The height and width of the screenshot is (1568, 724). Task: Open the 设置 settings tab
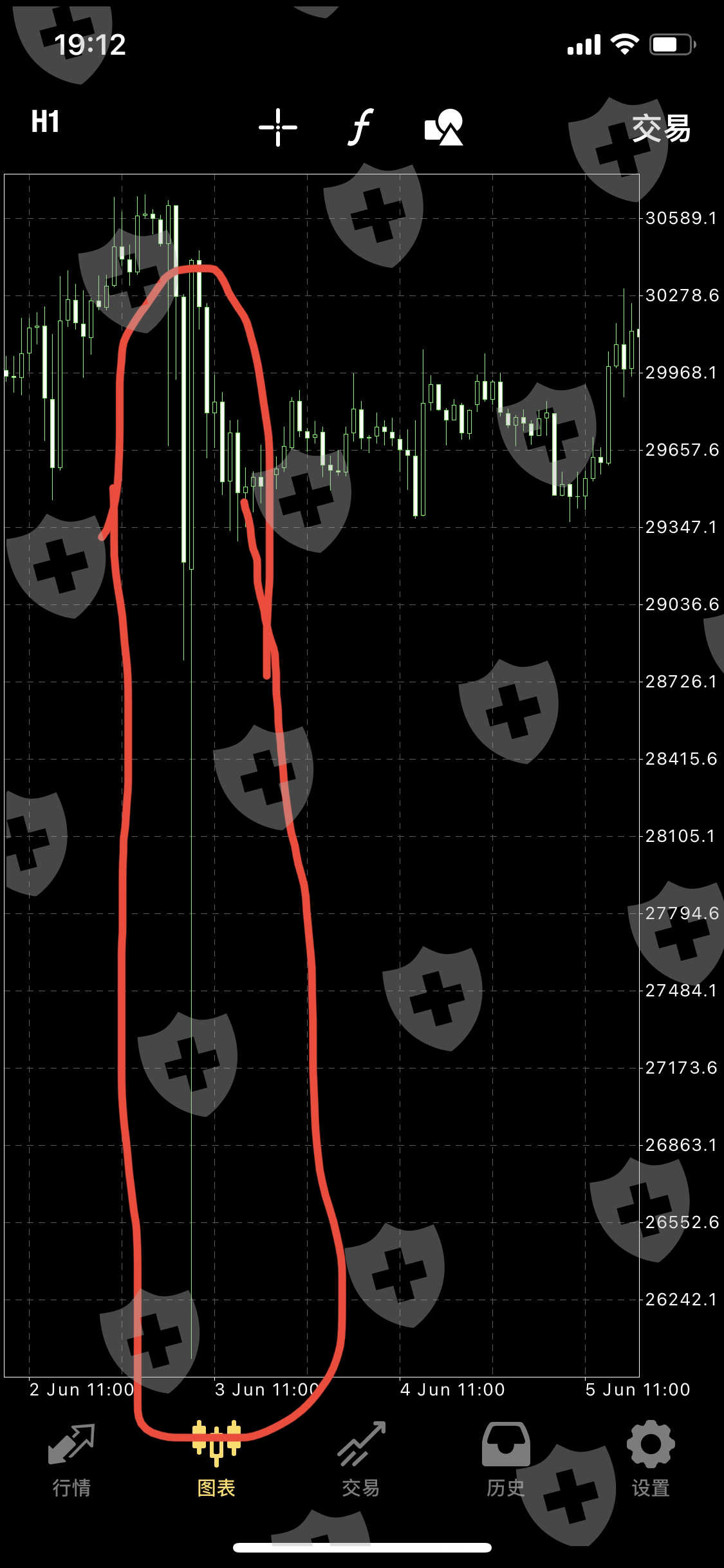[651, 1460]
